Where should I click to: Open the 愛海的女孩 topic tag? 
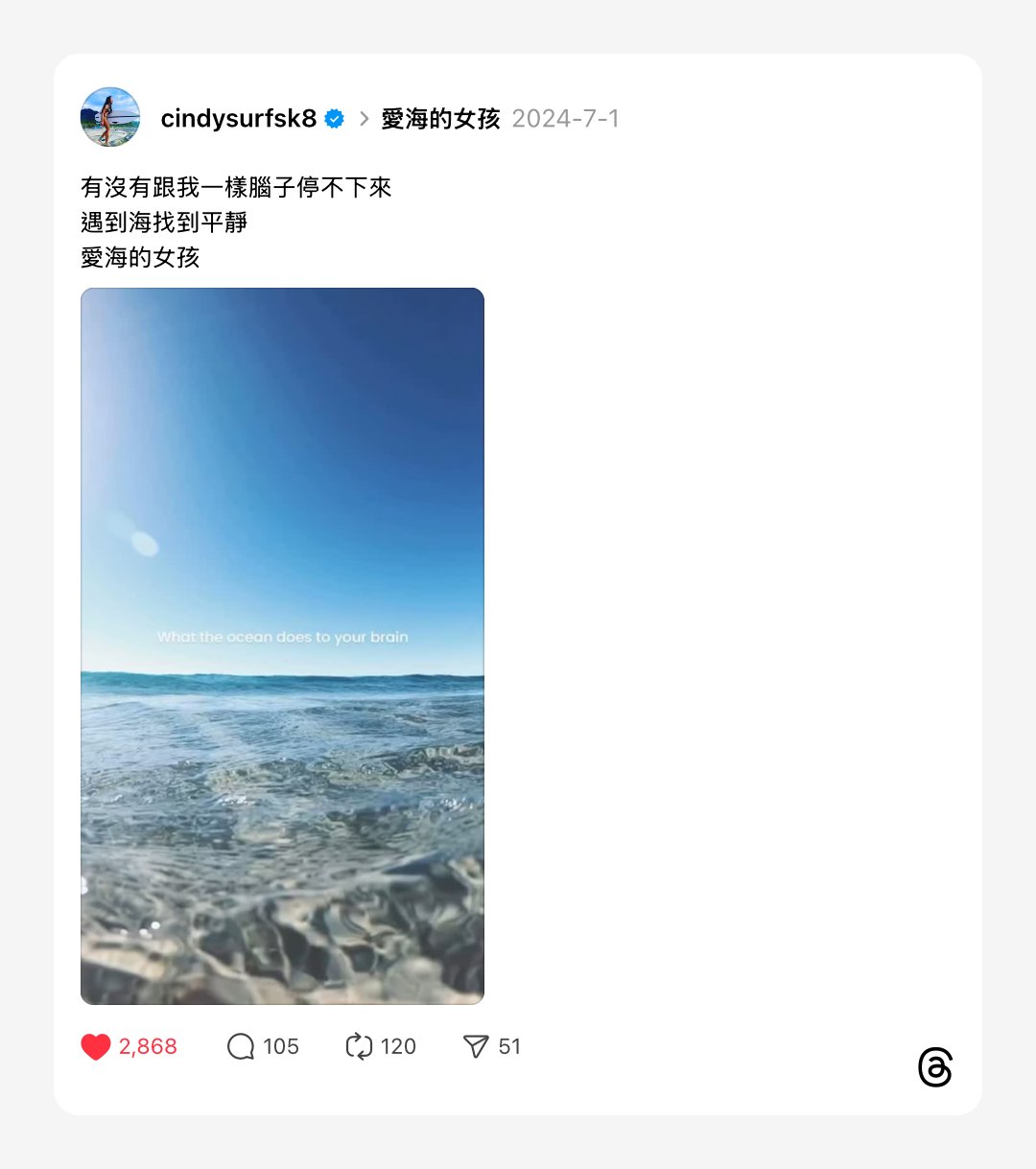pyautogui.click(x=440, y=118)
